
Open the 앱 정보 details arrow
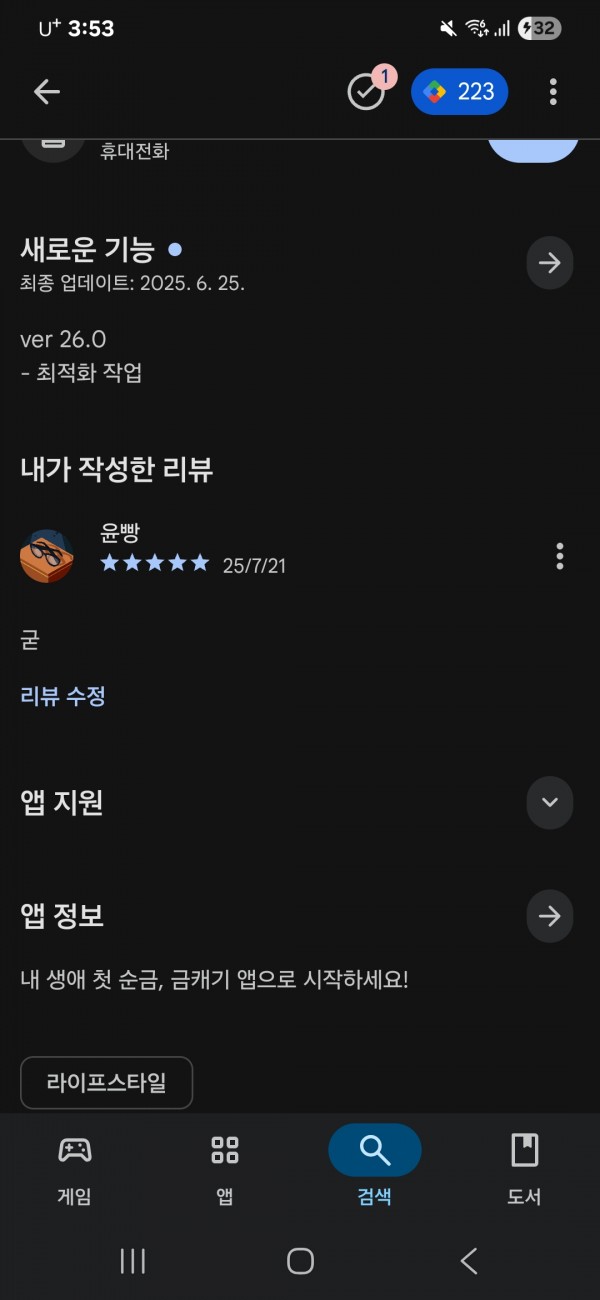pyautogui.click(x=550, y=916)
